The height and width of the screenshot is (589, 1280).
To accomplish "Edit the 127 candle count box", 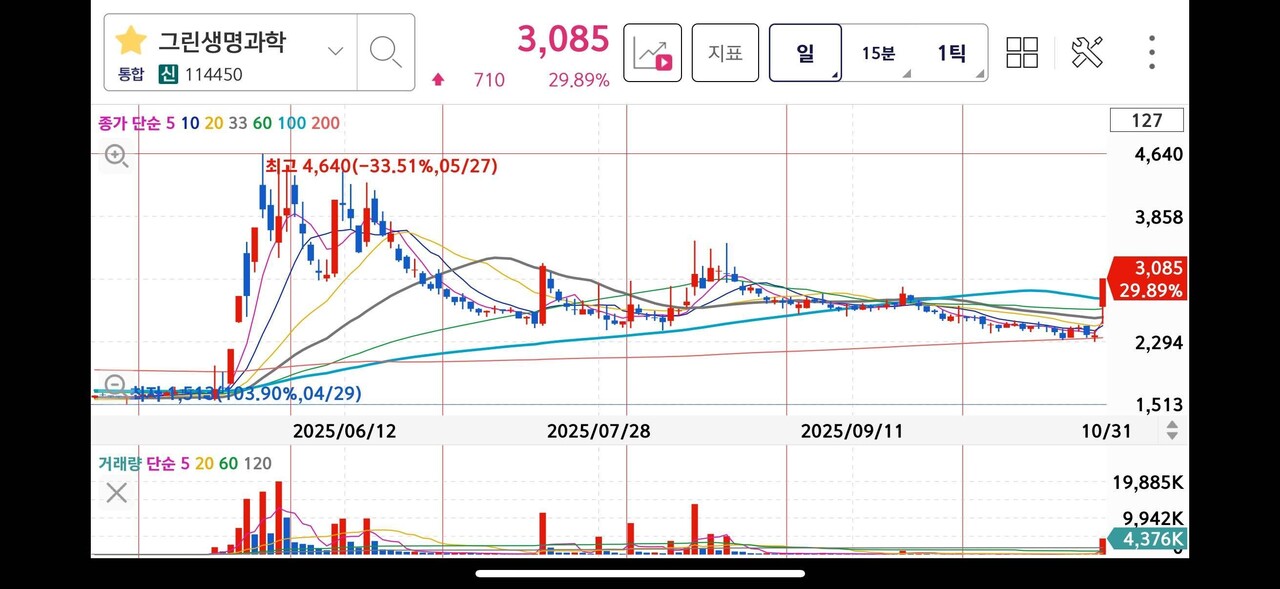I will coord(1146,121).
